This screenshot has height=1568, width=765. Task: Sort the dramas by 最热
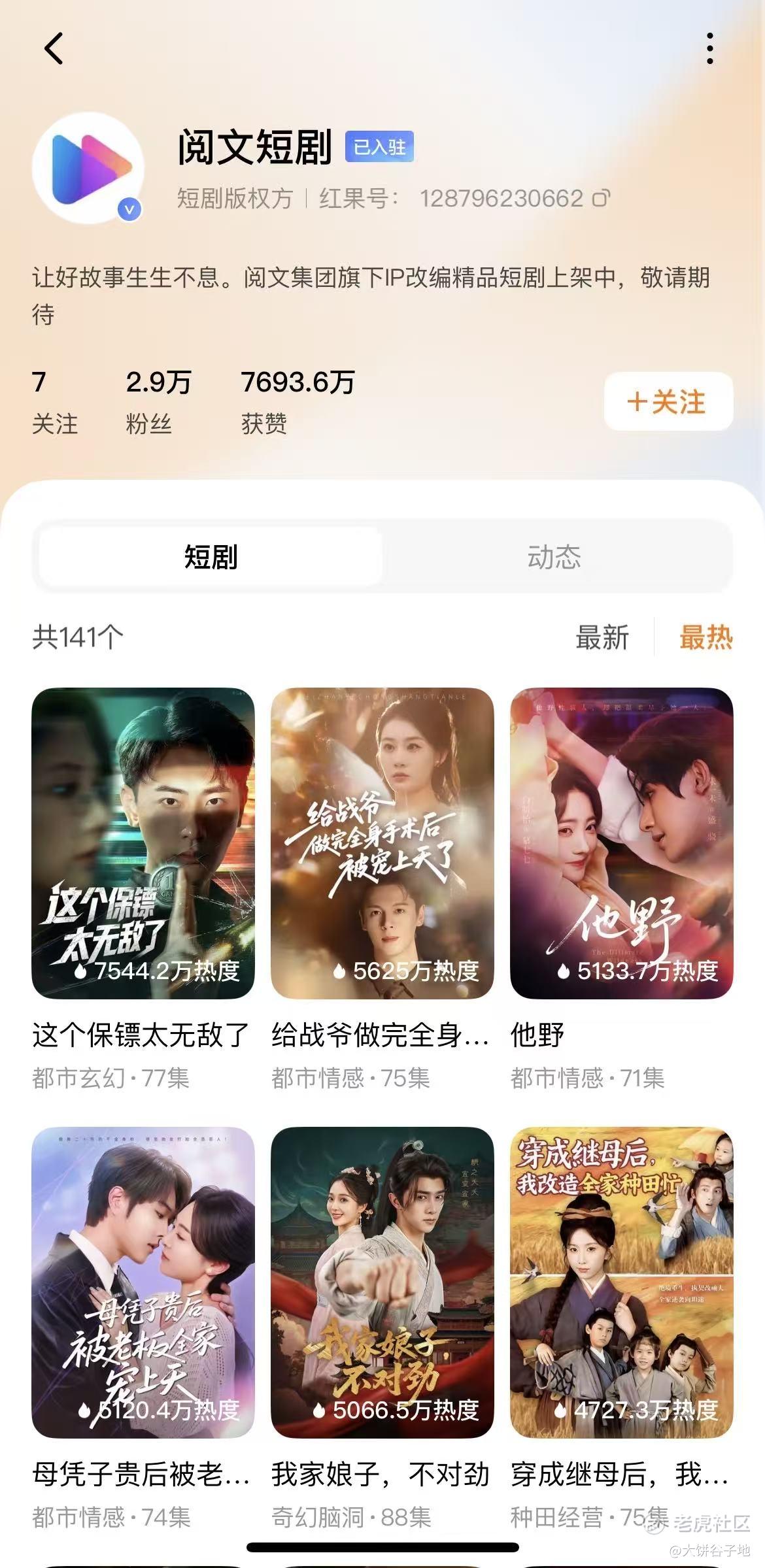(x=706, y=637)
